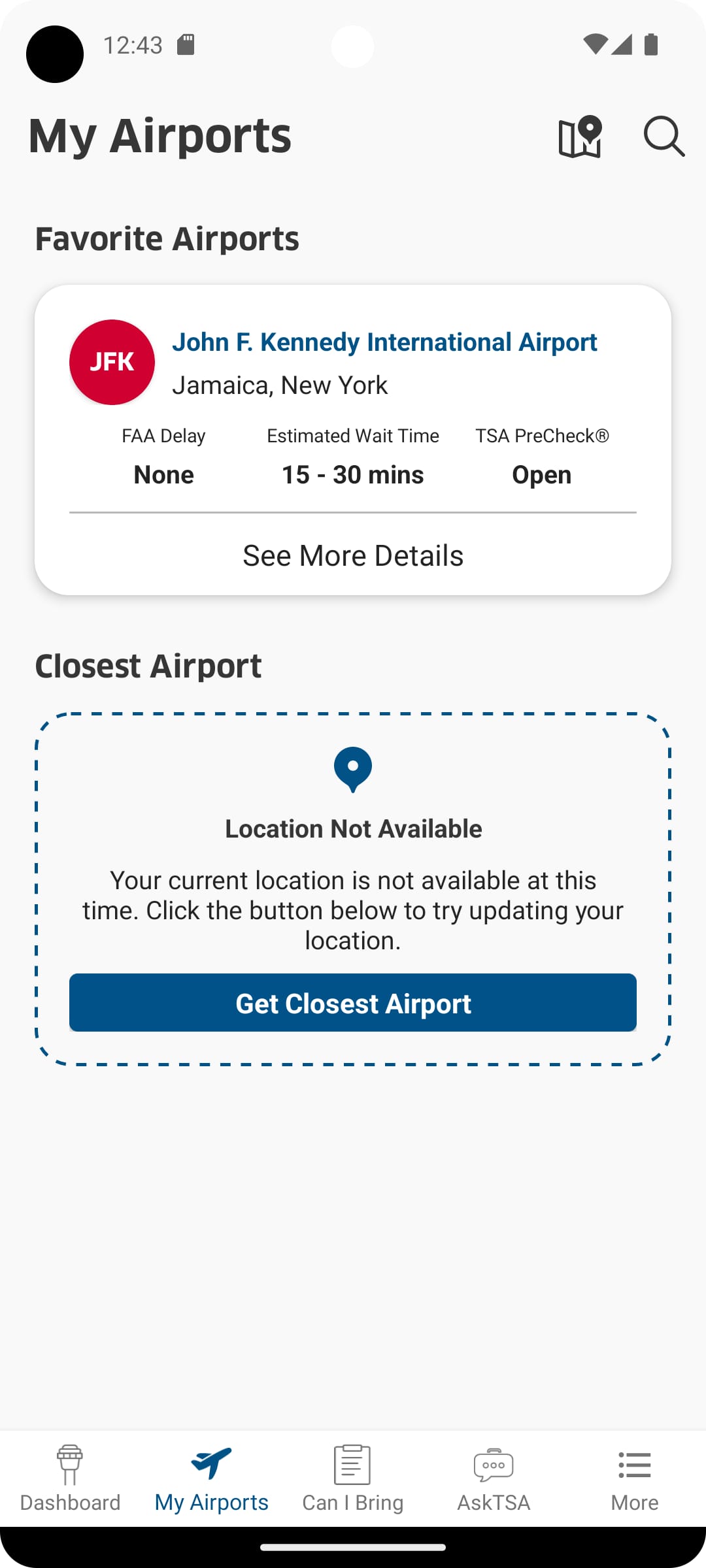Open the airport map view
Screen dimensions: 706x1568
579,137
